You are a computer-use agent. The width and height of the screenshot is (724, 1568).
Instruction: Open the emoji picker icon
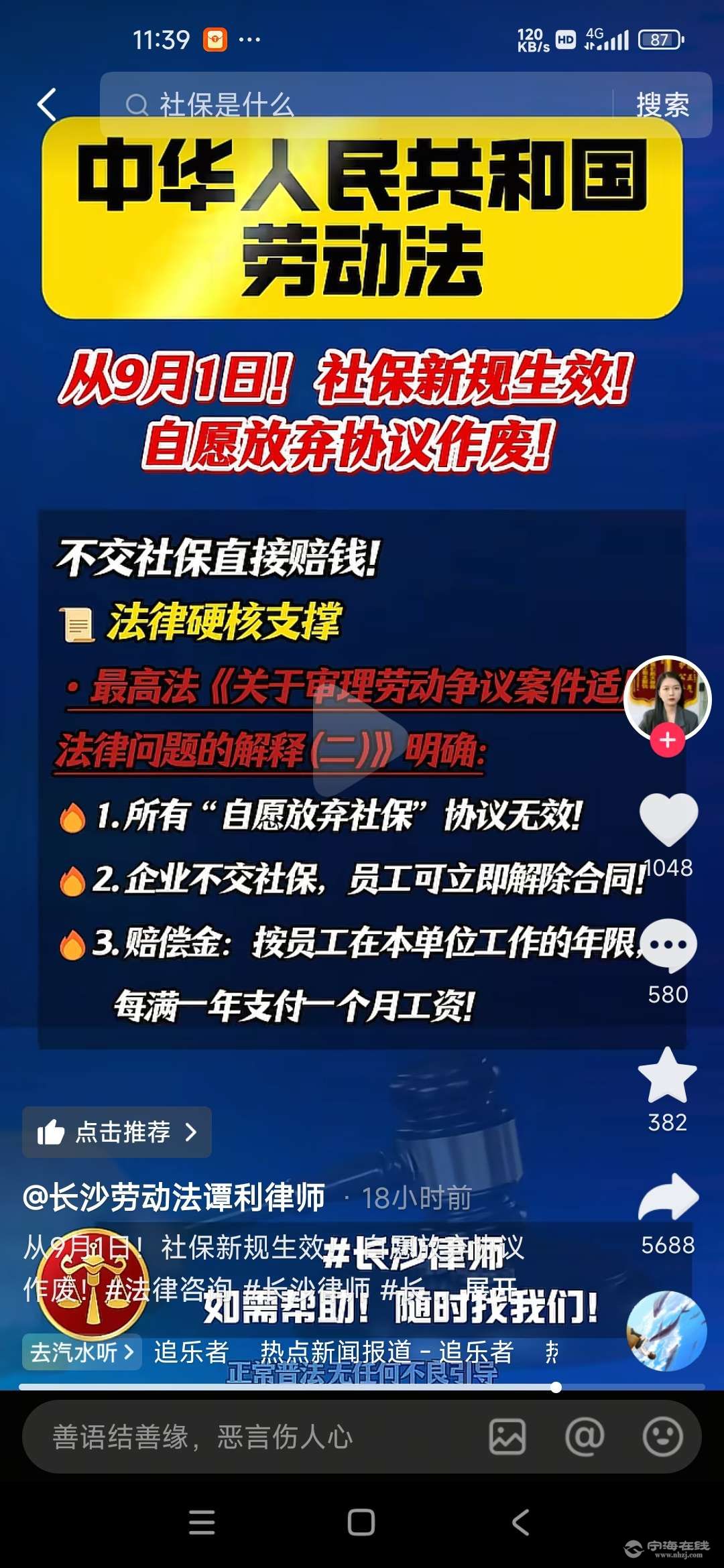click(662, 1437)
